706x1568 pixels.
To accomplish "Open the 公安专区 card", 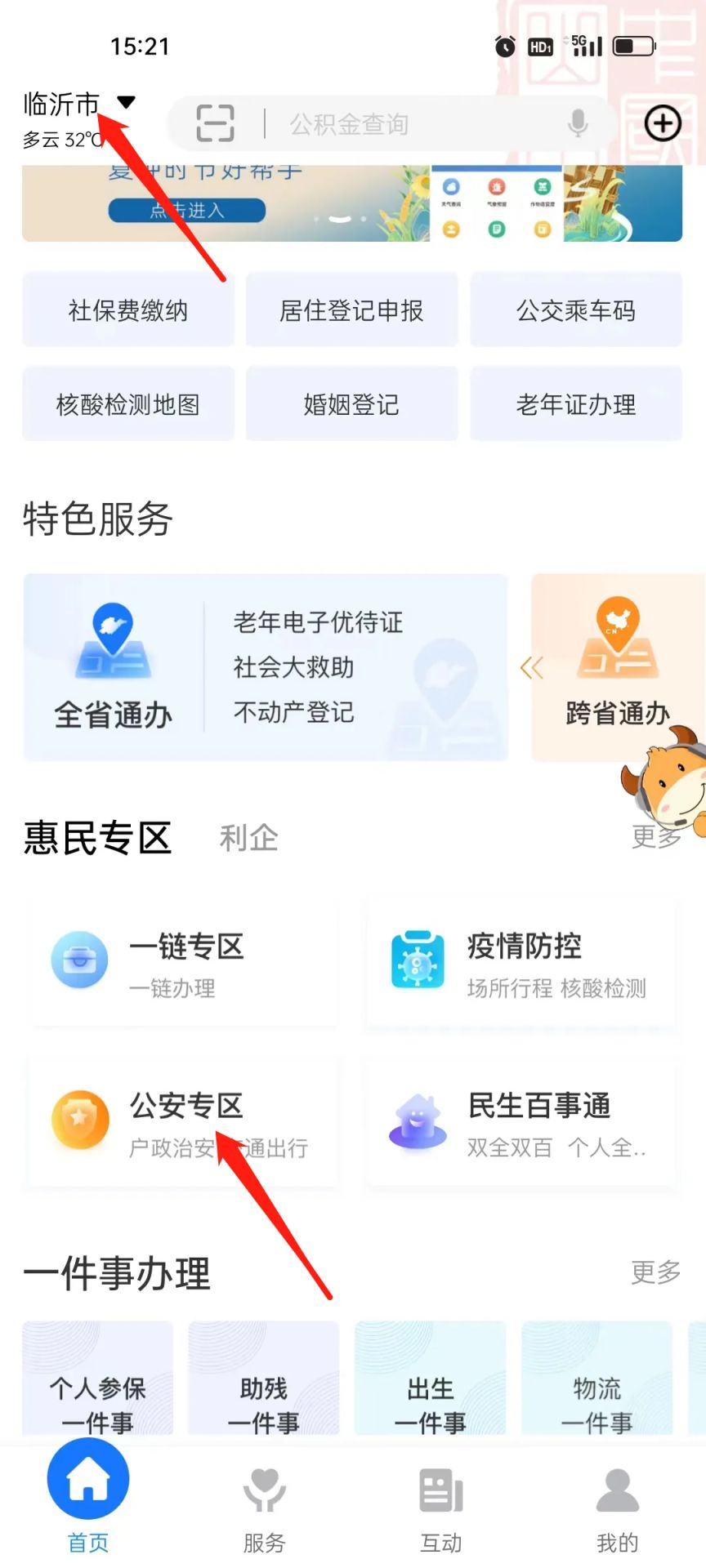I will click(x=184, y=1123).
